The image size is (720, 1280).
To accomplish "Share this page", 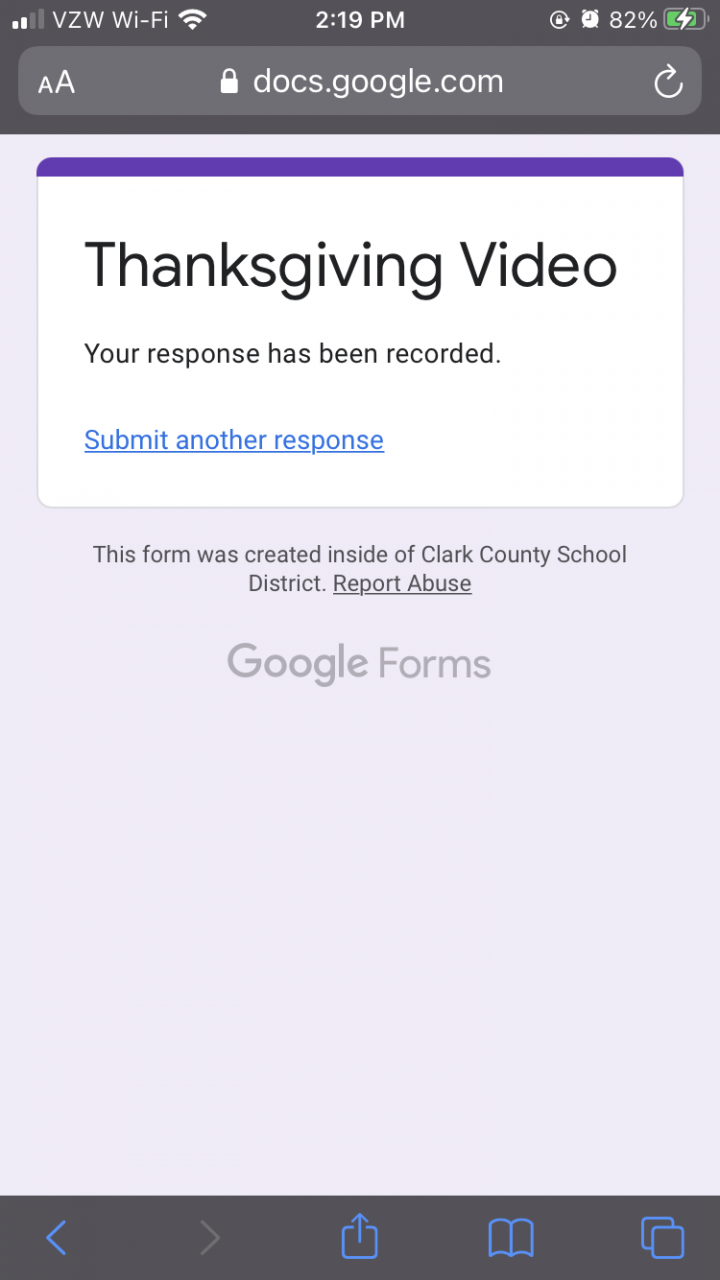I will tap(360, 1237).
